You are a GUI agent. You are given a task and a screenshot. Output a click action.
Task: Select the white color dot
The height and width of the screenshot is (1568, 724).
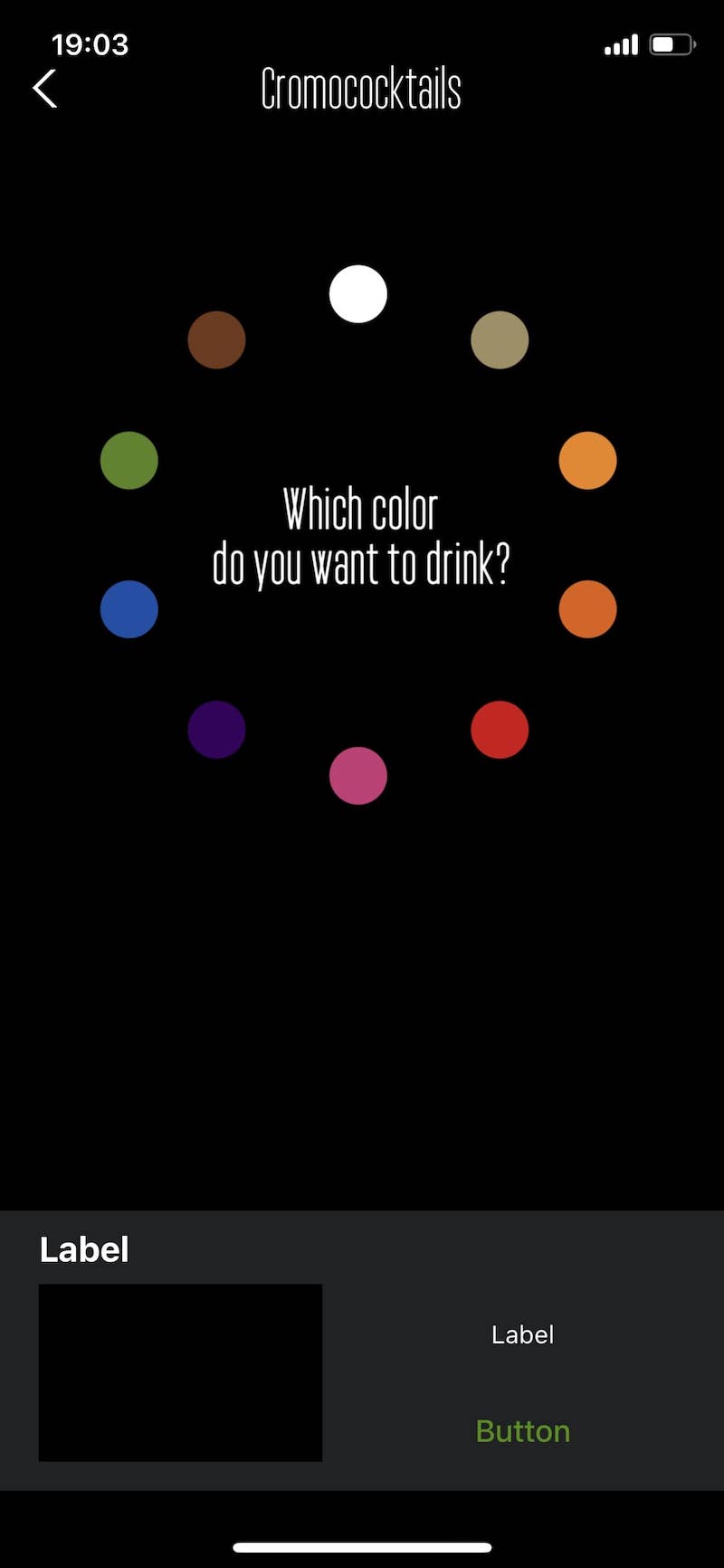(358, 294)
